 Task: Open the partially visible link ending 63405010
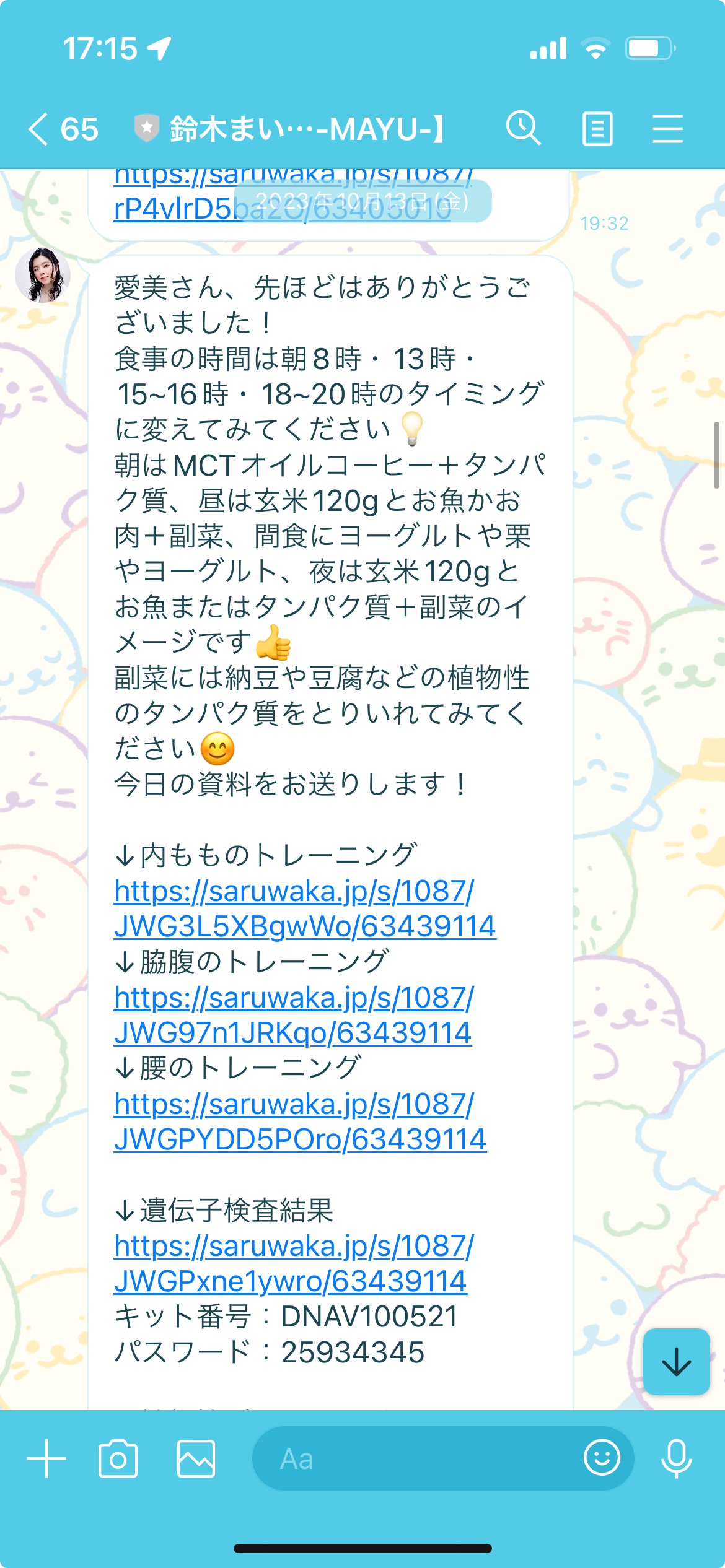click(294, 196)
